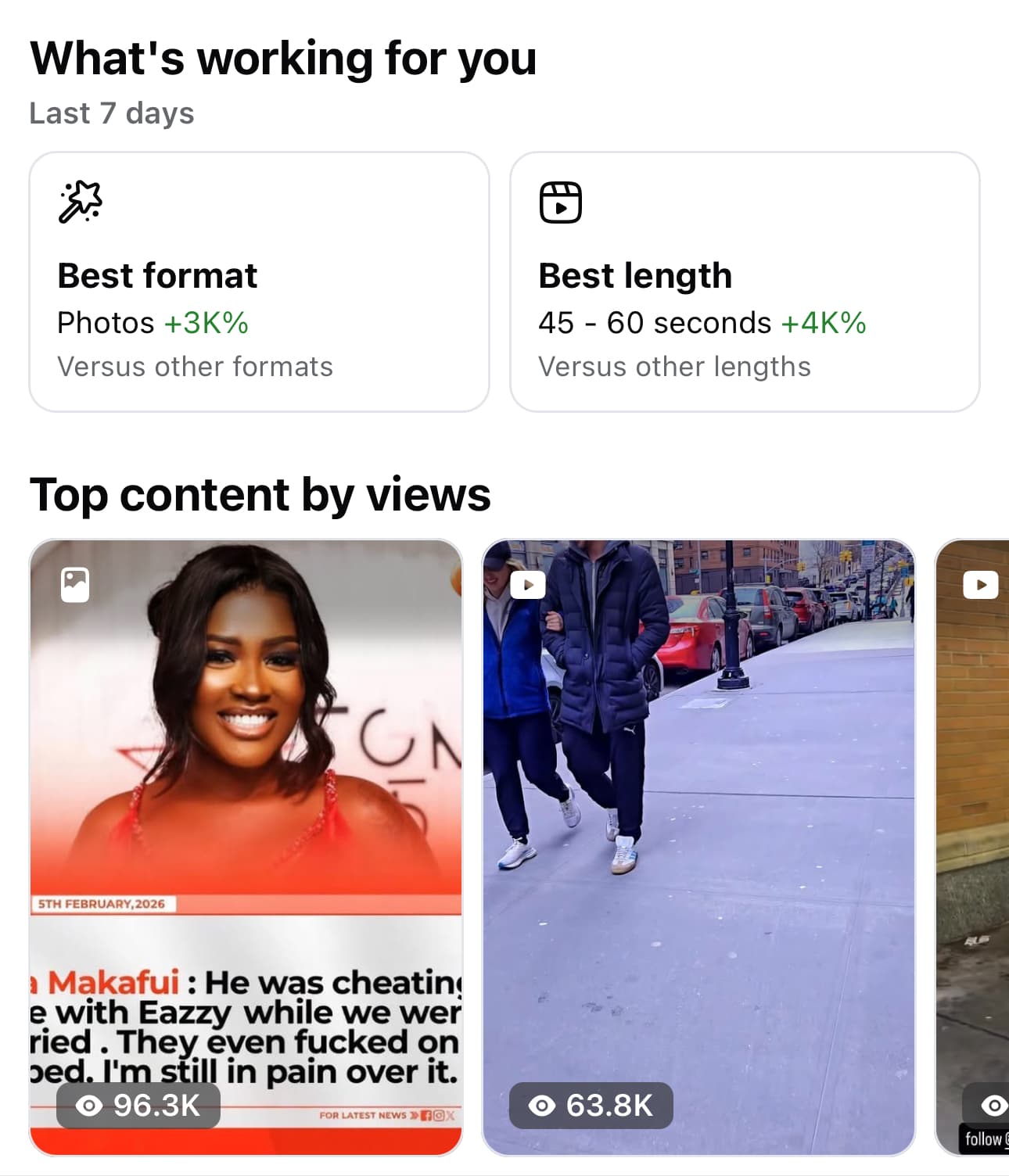Open the Best length insight card
This screenshot has height=1176, width=1009.
745,281
